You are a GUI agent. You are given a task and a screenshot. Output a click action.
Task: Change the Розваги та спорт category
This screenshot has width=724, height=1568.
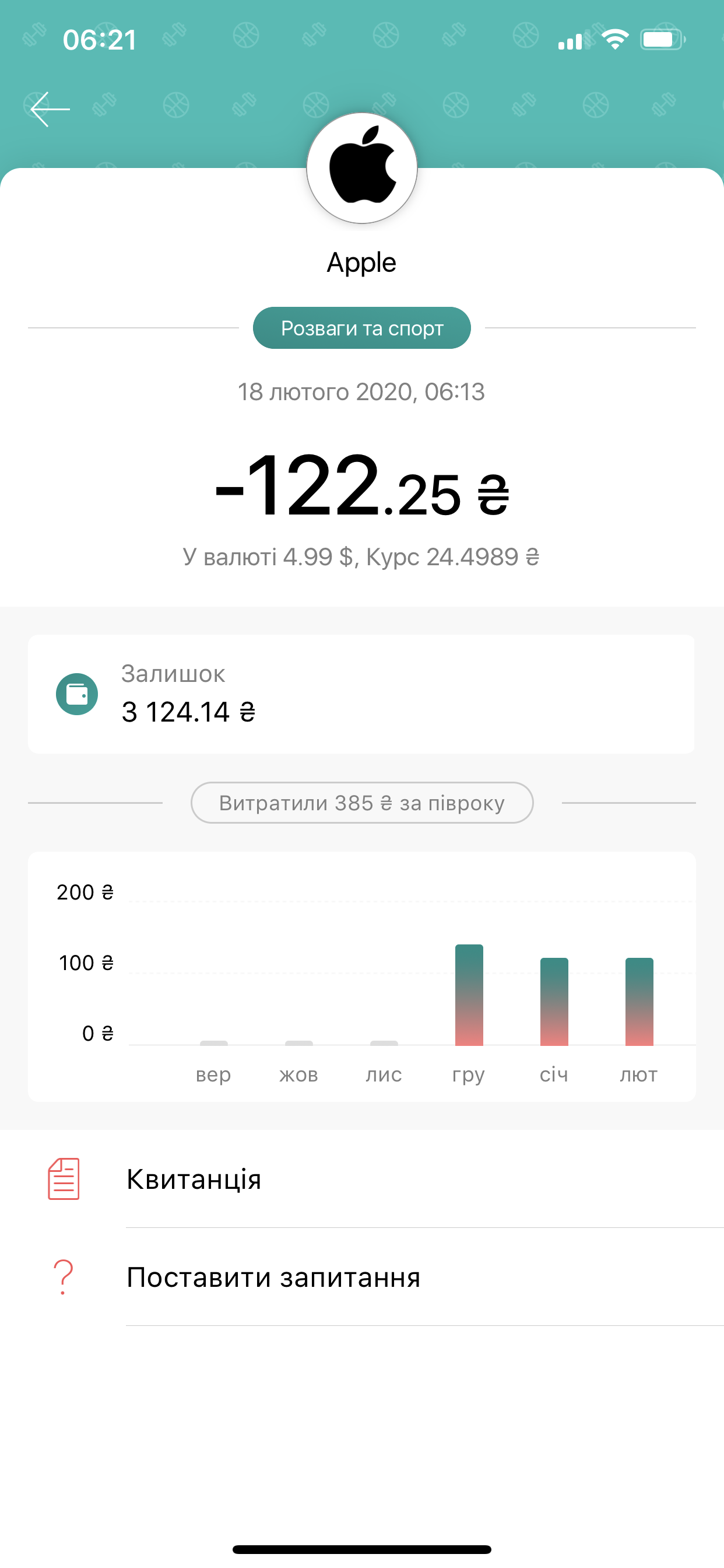pyautogui.click(x=361, y=328)
